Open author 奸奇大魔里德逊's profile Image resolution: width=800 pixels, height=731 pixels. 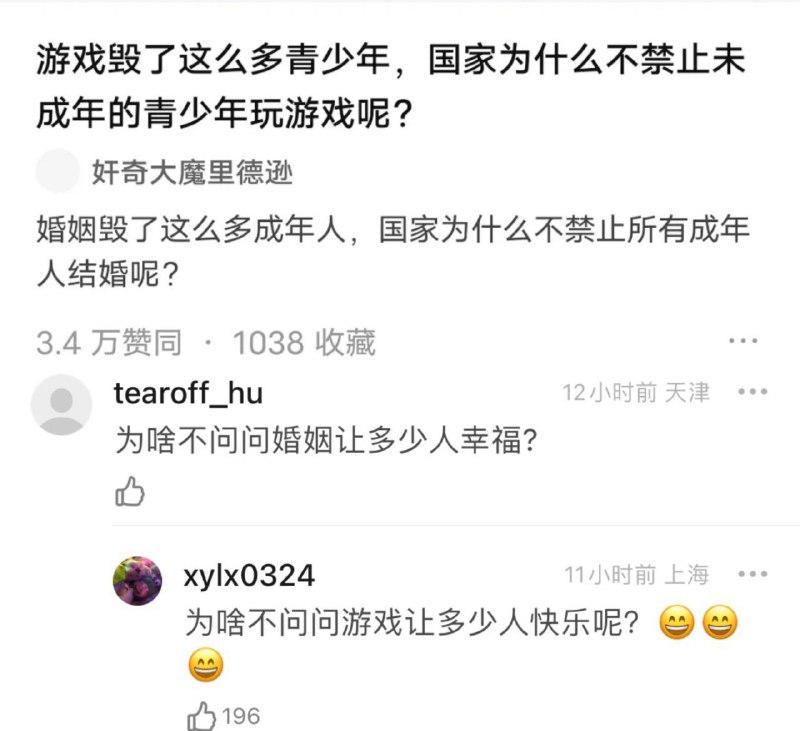click(x=192, y=172)
